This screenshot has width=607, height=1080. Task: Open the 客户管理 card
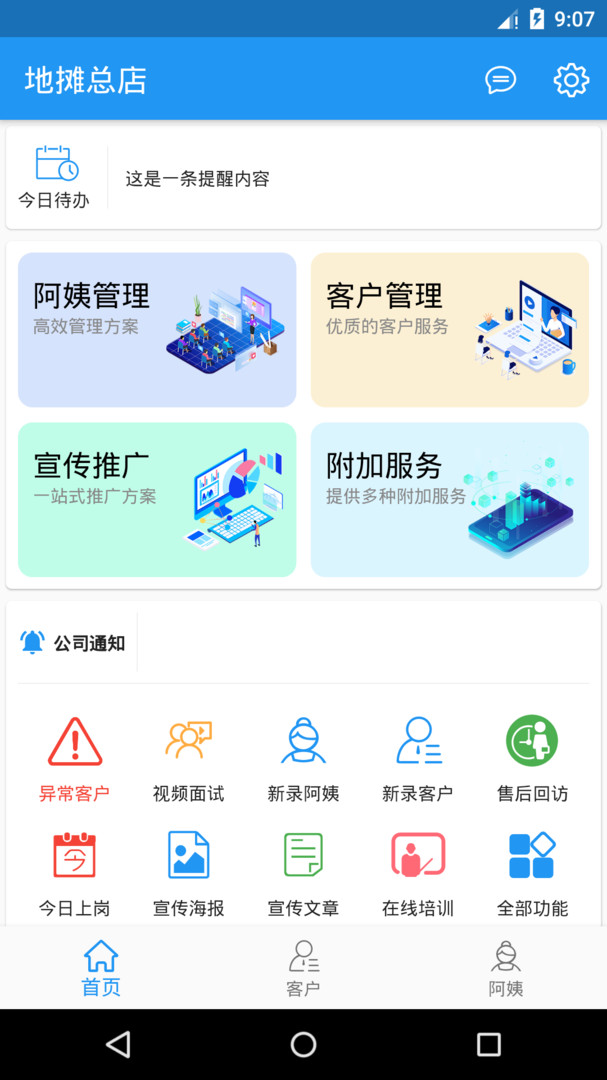[x=449, y=329]
